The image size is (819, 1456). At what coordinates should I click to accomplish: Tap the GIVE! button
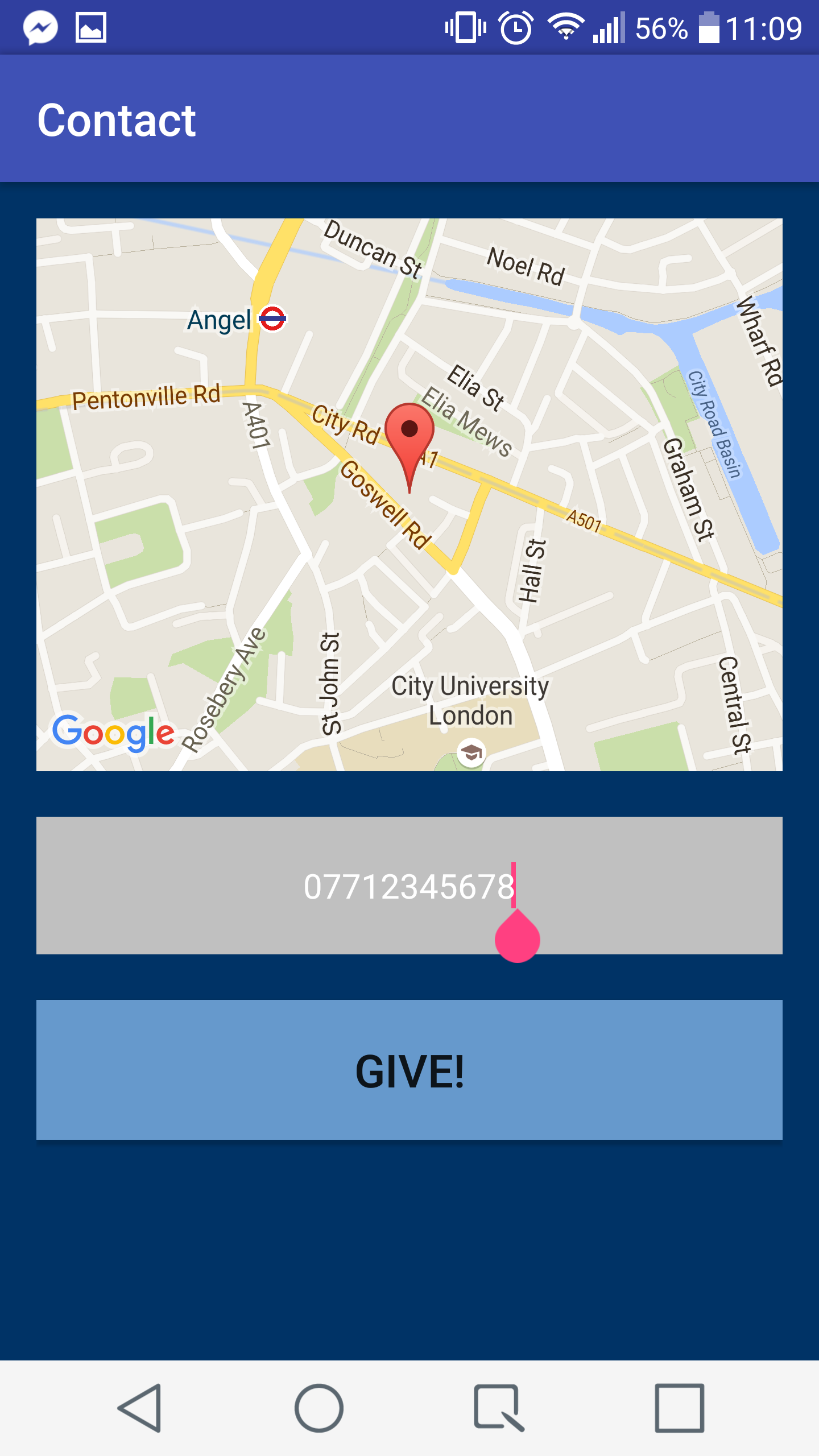(x=409, y=1069)
